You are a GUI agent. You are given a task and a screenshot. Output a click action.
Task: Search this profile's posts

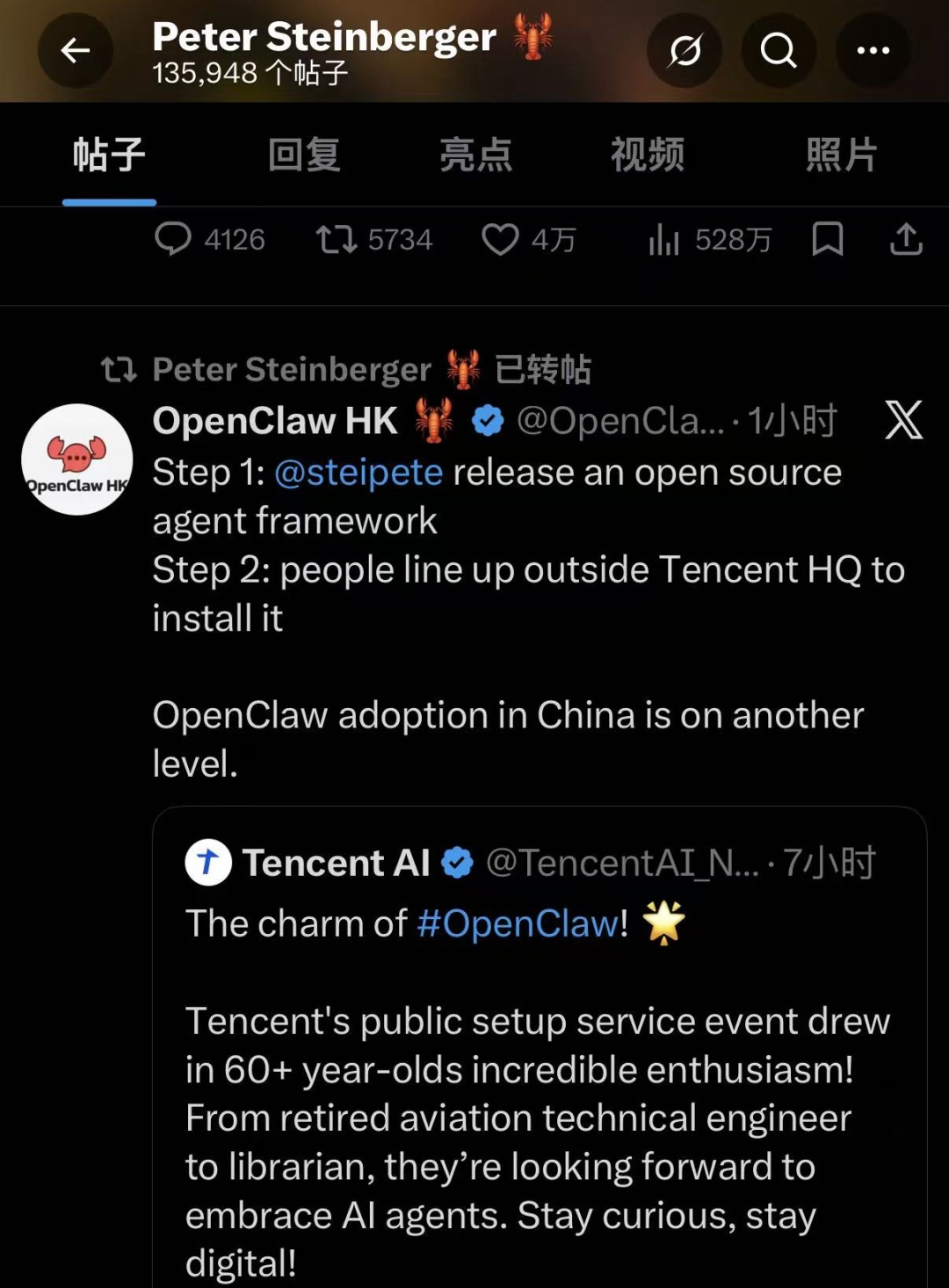[x=779, y=50]
